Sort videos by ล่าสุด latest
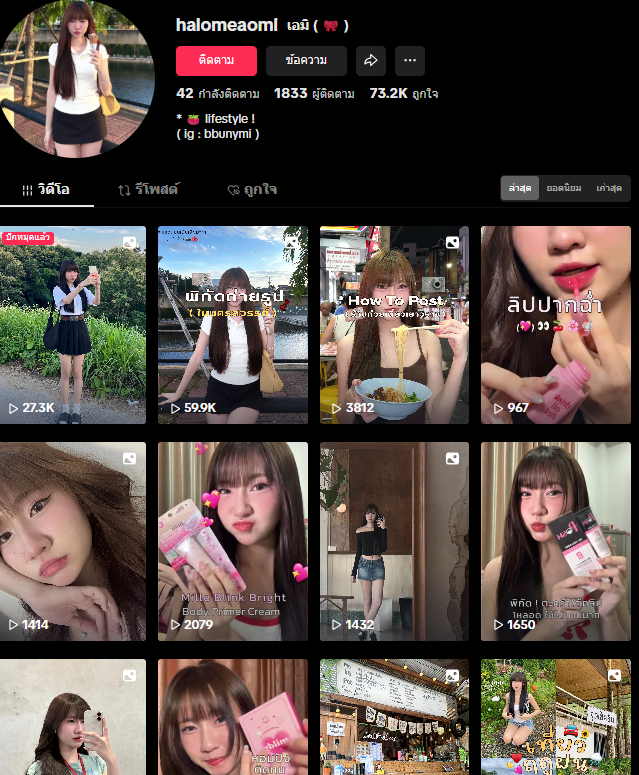This screenshot has height=775, width=639. (520, 188)
